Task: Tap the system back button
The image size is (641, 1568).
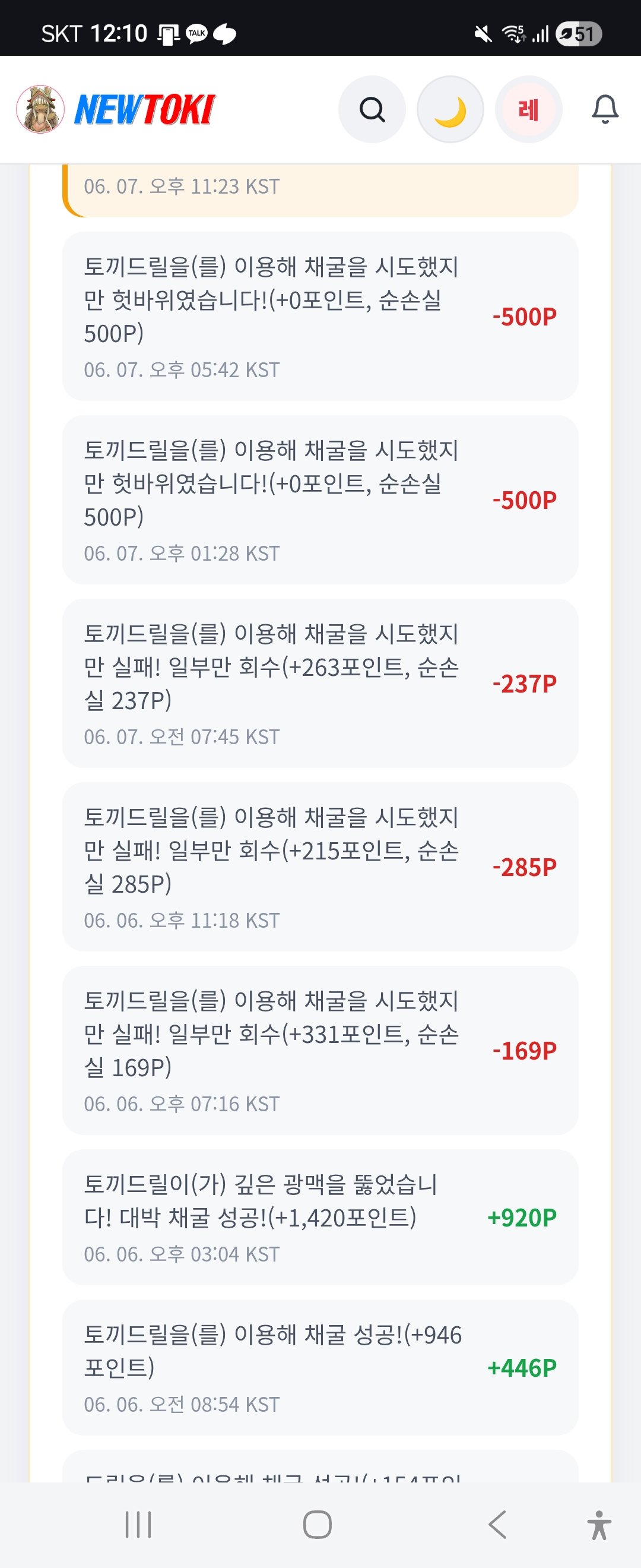Action: 497,1525
